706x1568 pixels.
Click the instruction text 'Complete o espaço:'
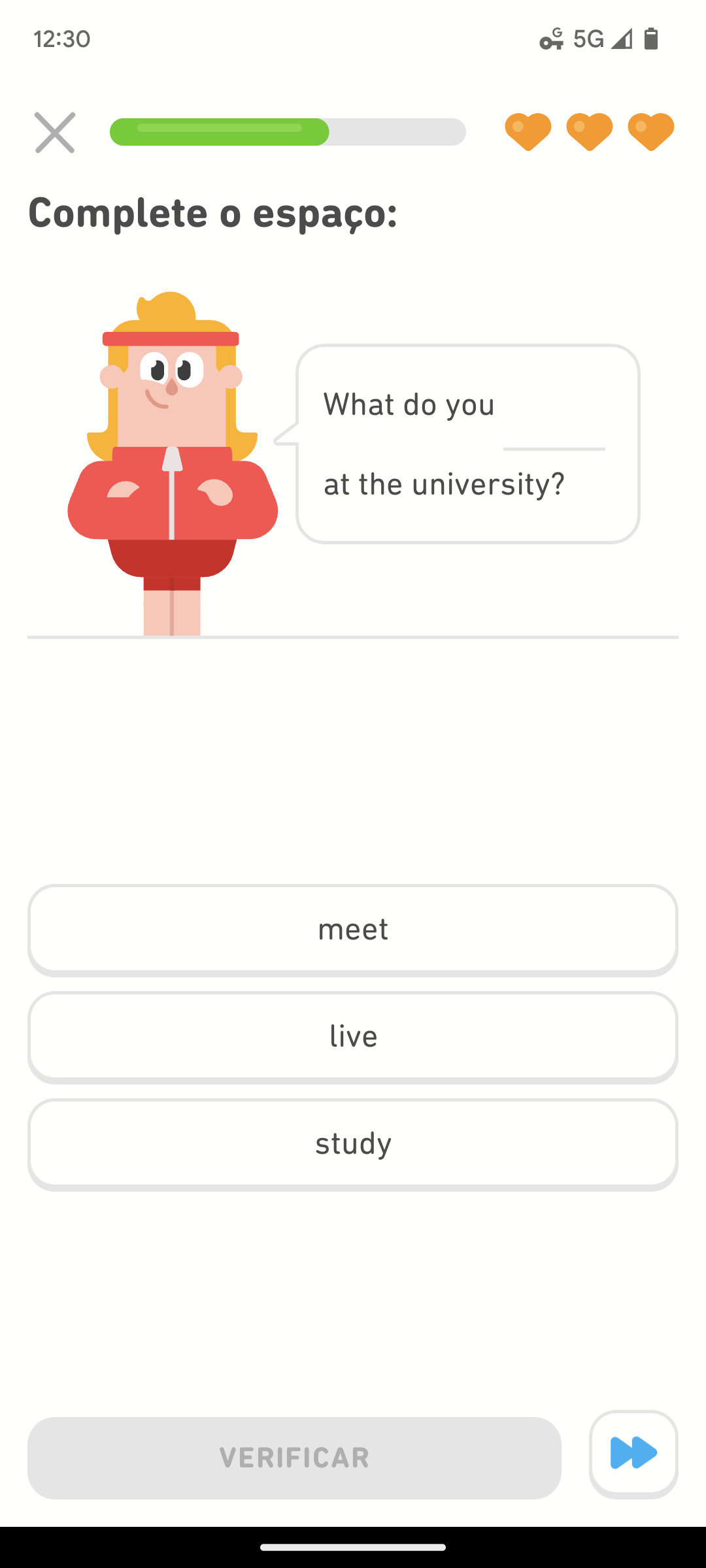(213, 212)
